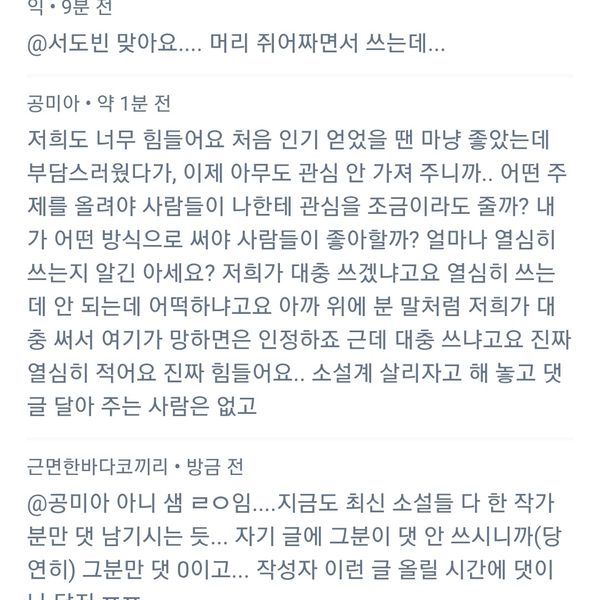This screenshot has width=600, height=600.
Task: Open commenter 공미아's profile
Action: pyautogui.click(x=54, y=102)
